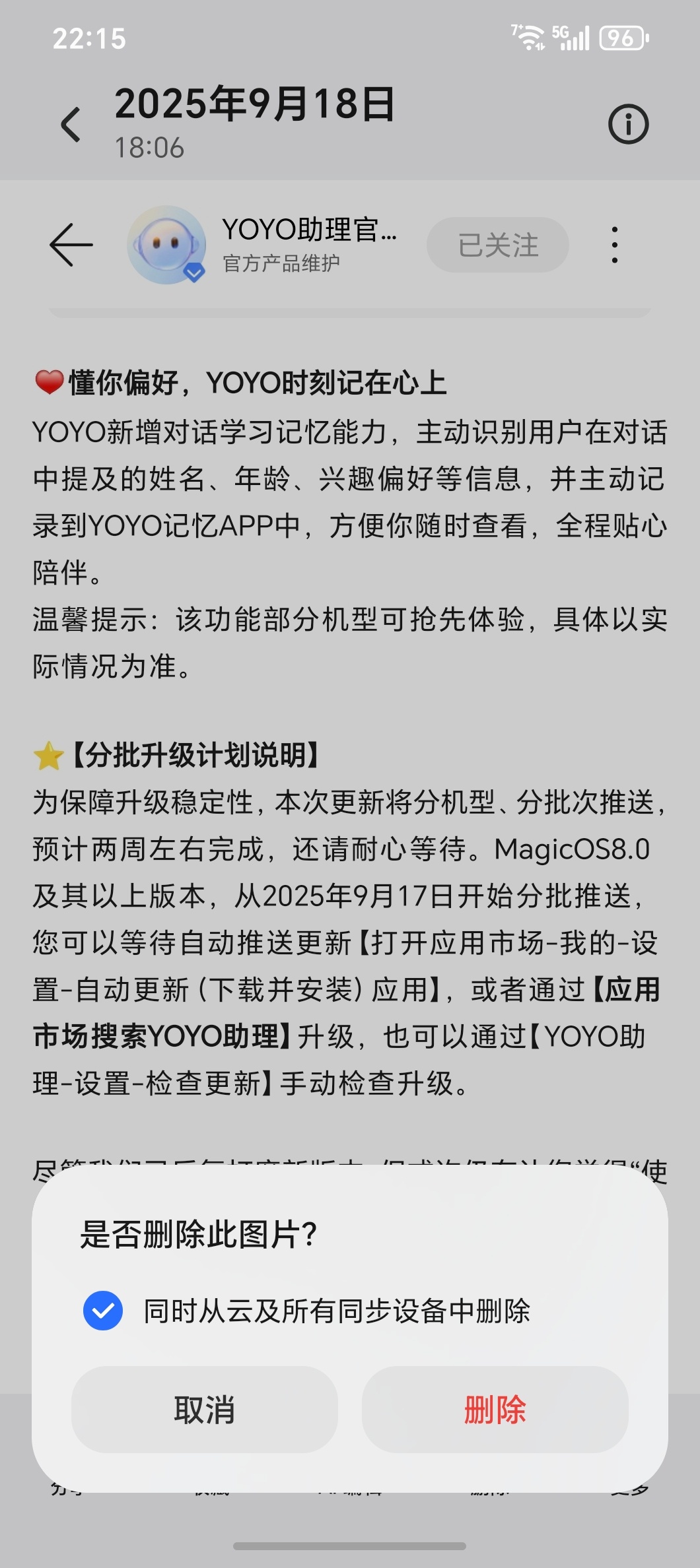
Task: Uncheck delete from cloud and synced devices
Action: (103, 1311)
